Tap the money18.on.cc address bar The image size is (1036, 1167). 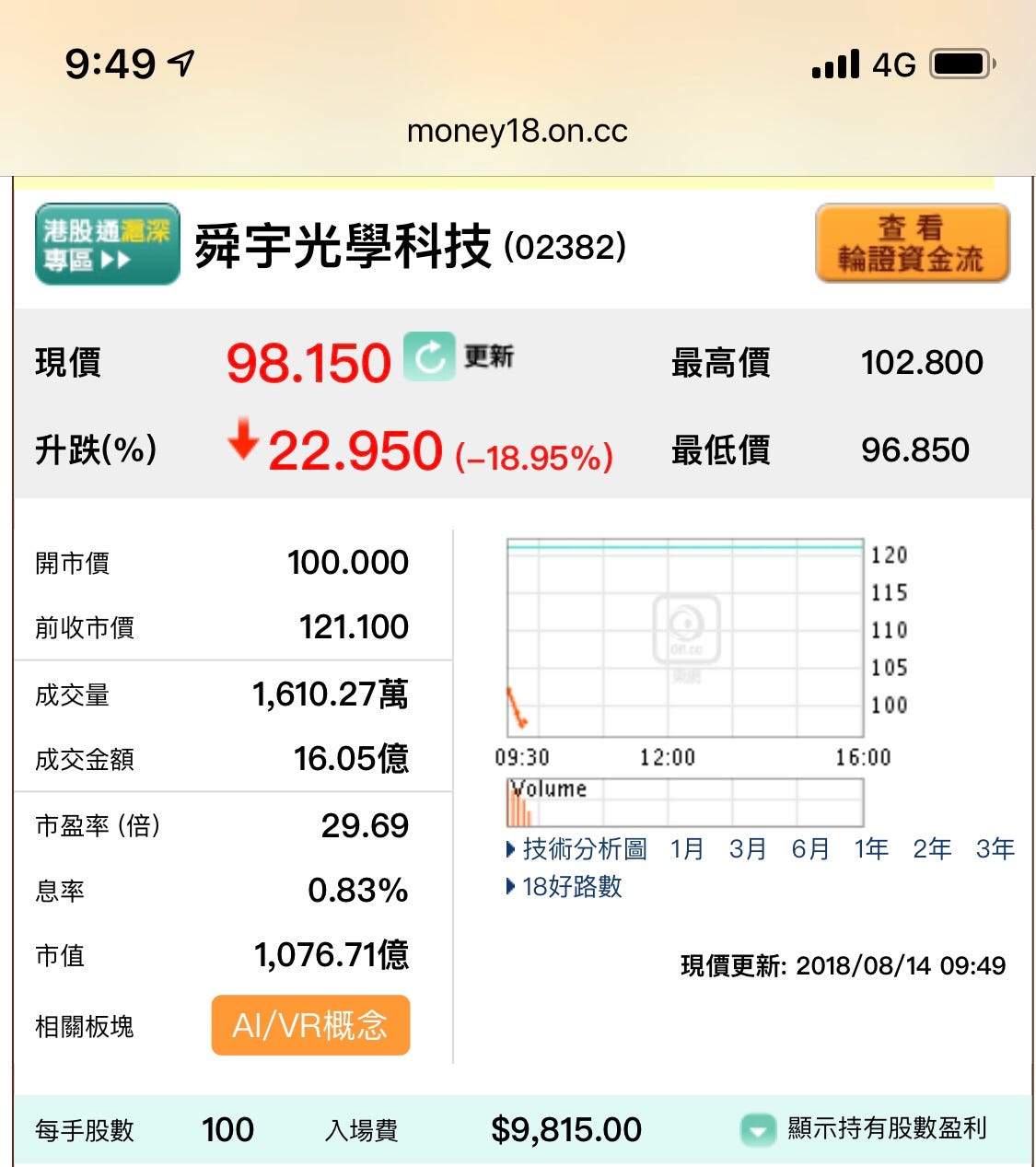[x=517, y=131]
